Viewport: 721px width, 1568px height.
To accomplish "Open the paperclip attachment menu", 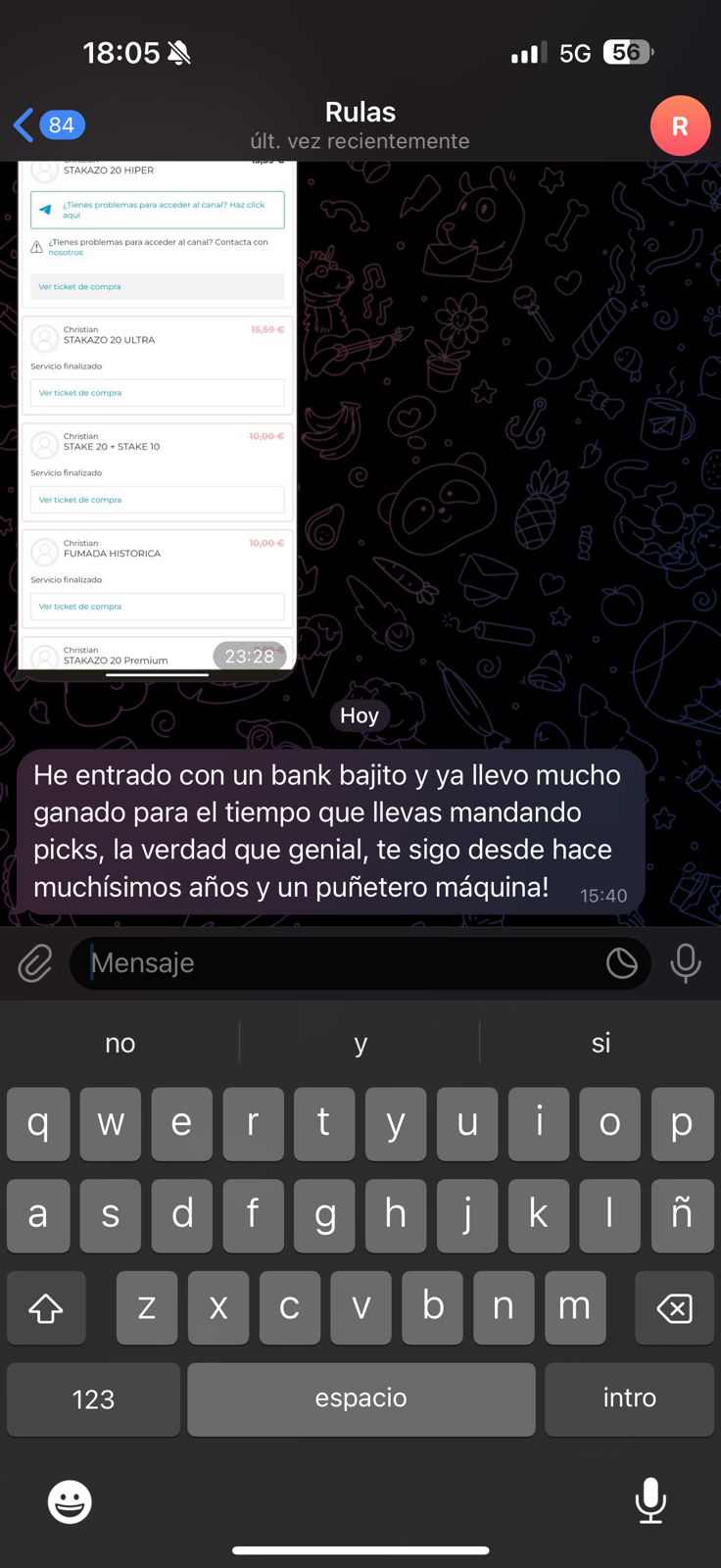I will pyautogui.click(x=34, y=963).
